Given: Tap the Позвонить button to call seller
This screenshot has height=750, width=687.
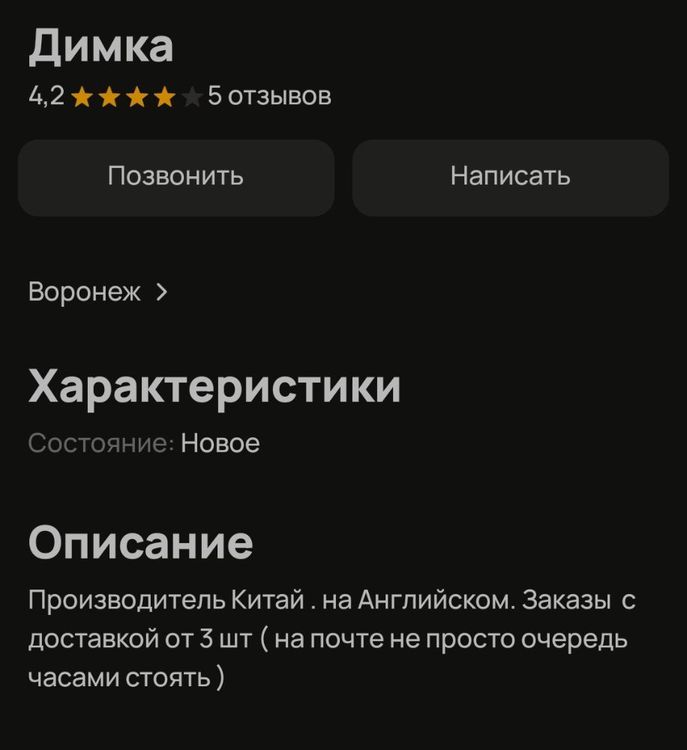Looking at the screenshot, I should coord(176,177).
